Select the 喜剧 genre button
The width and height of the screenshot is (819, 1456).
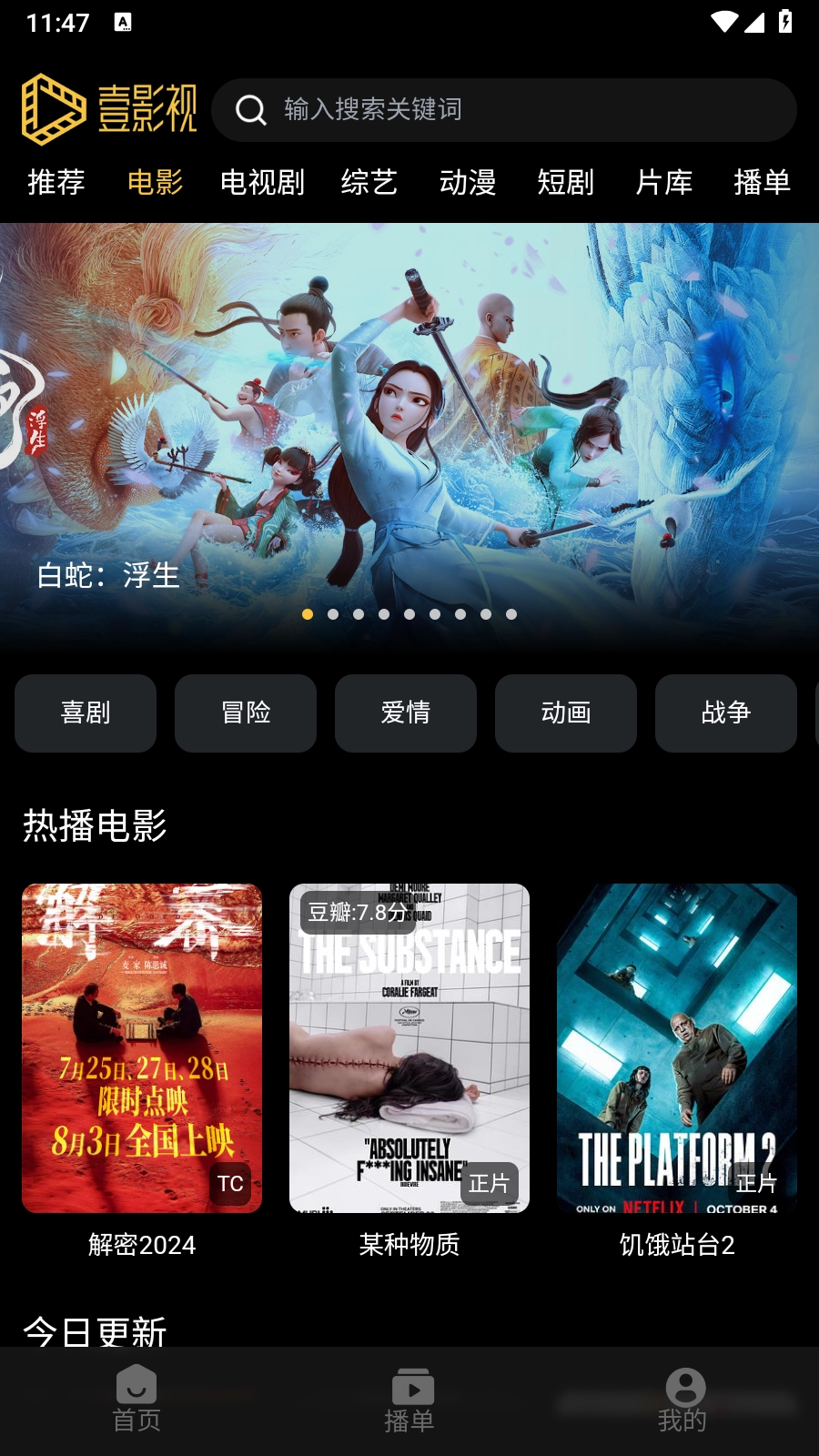(85, 713)
